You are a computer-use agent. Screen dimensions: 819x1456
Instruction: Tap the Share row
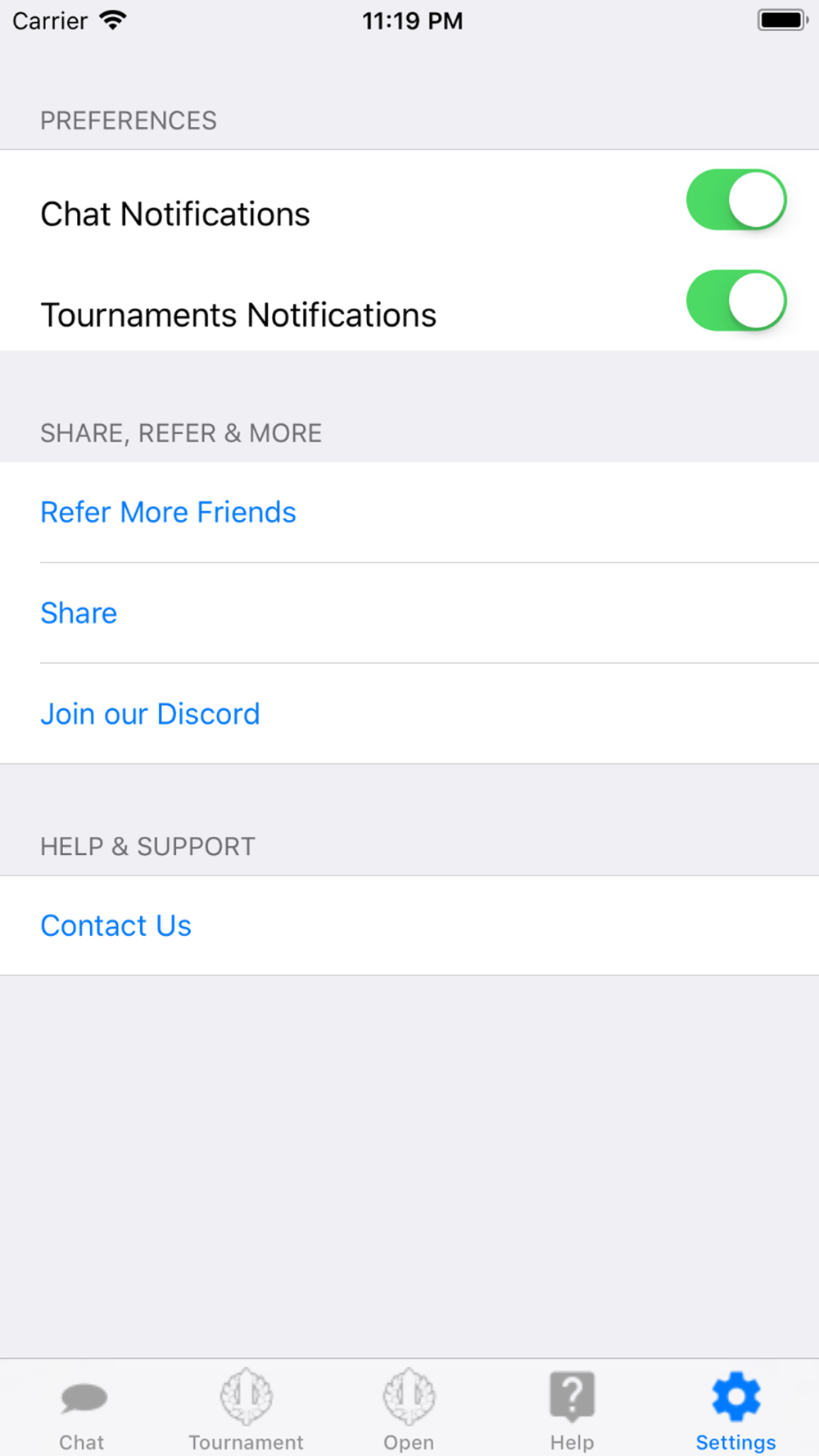coord(409,613)
